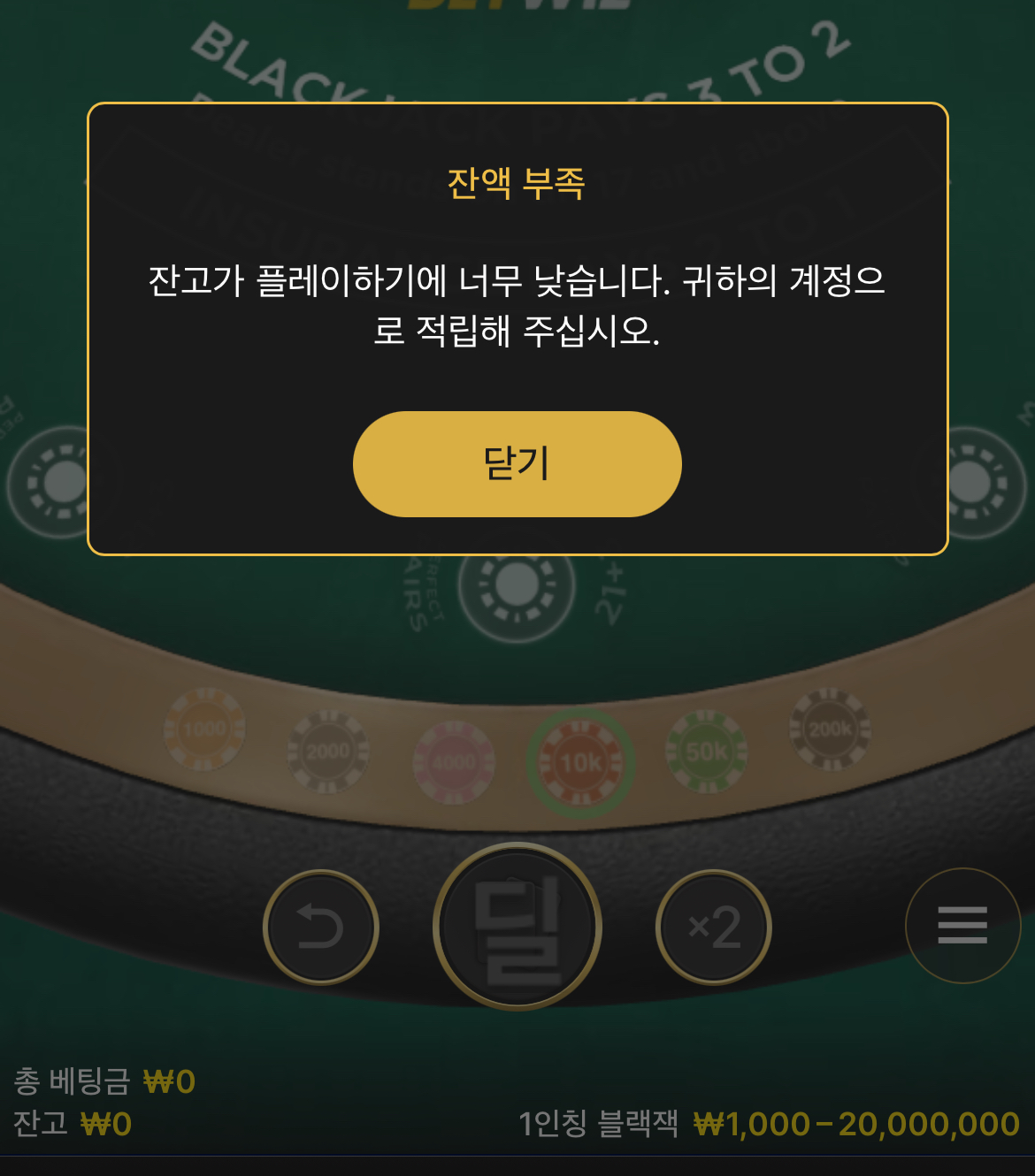Choose the 4000 chip
This screenshot has height=1176, width=1035.
(454, 762)
